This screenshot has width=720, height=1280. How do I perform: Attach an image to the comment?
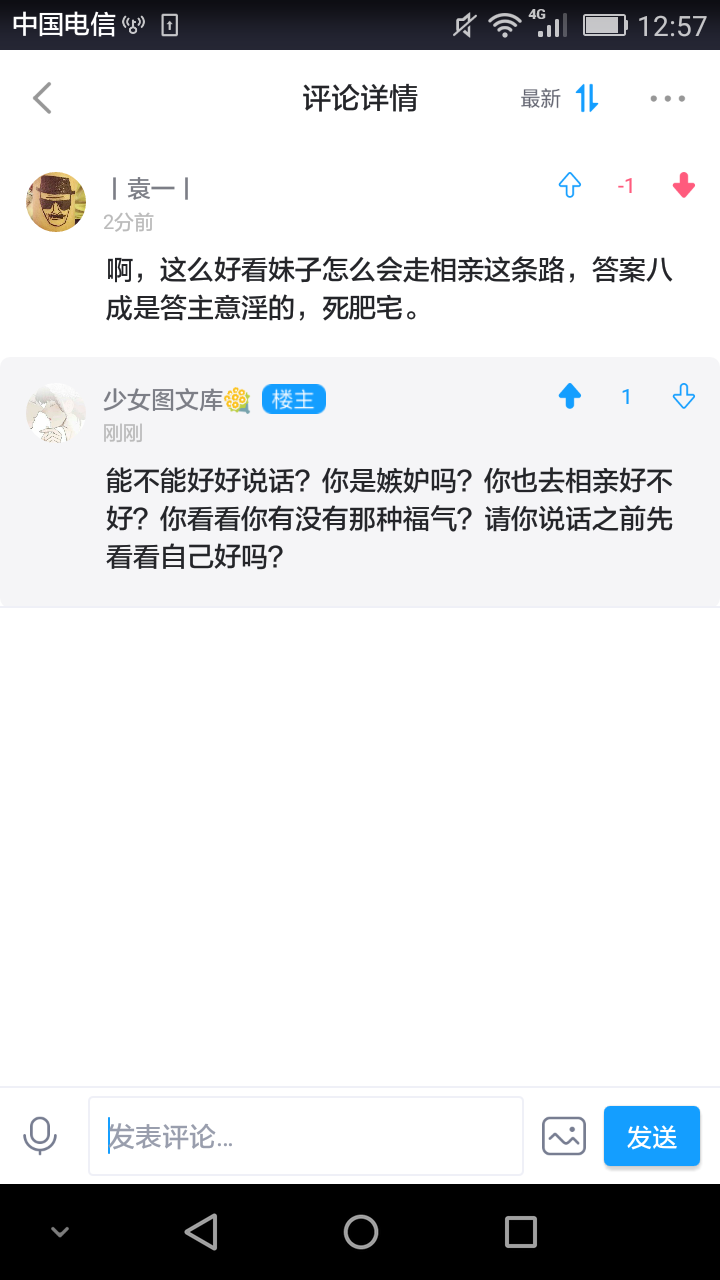pos(563,1136)
